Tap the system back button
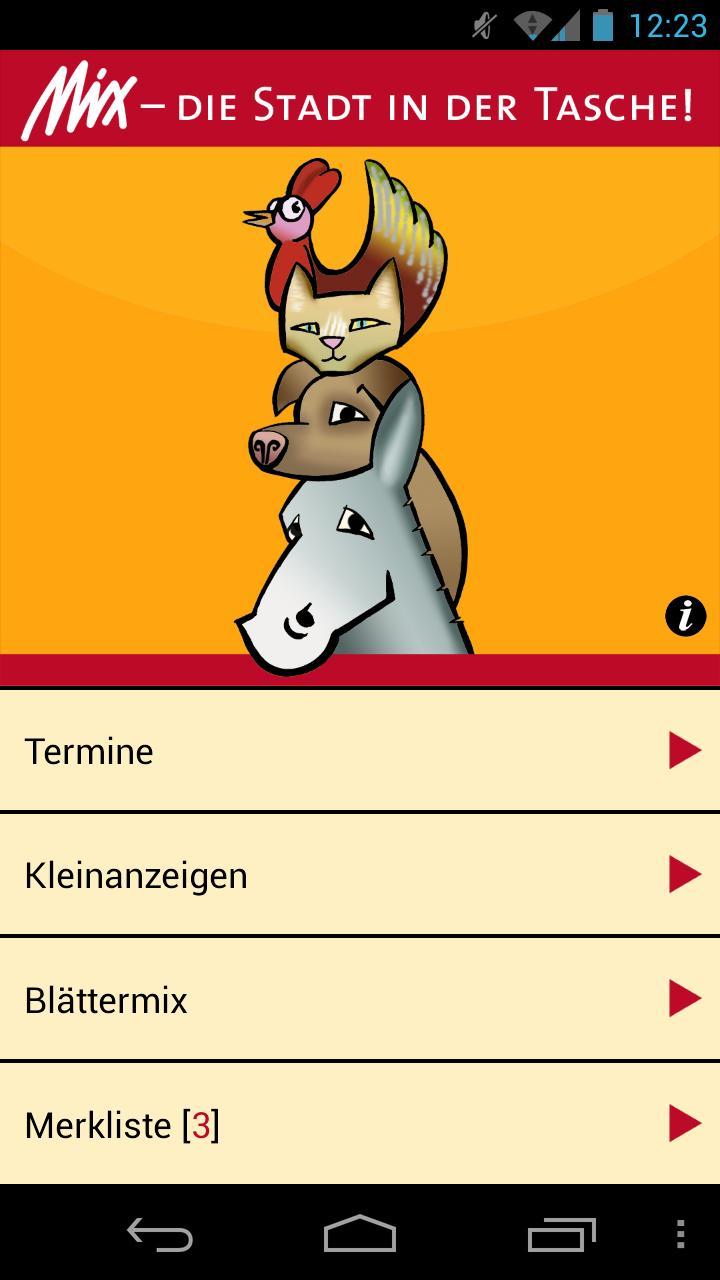Viewport: 720px width, 1280px height. (160, 1235)
